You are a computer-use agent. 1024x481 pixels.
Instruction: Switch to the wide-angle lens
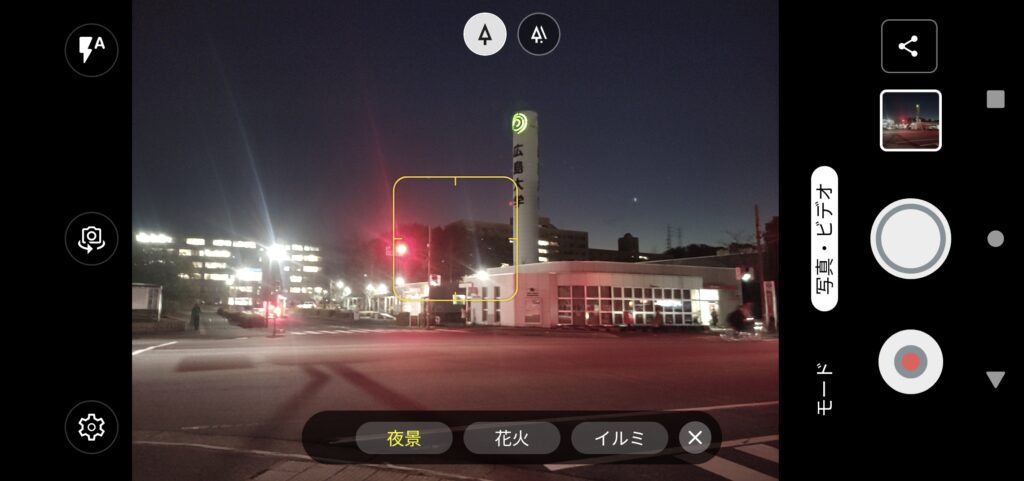tap(539, 35)
